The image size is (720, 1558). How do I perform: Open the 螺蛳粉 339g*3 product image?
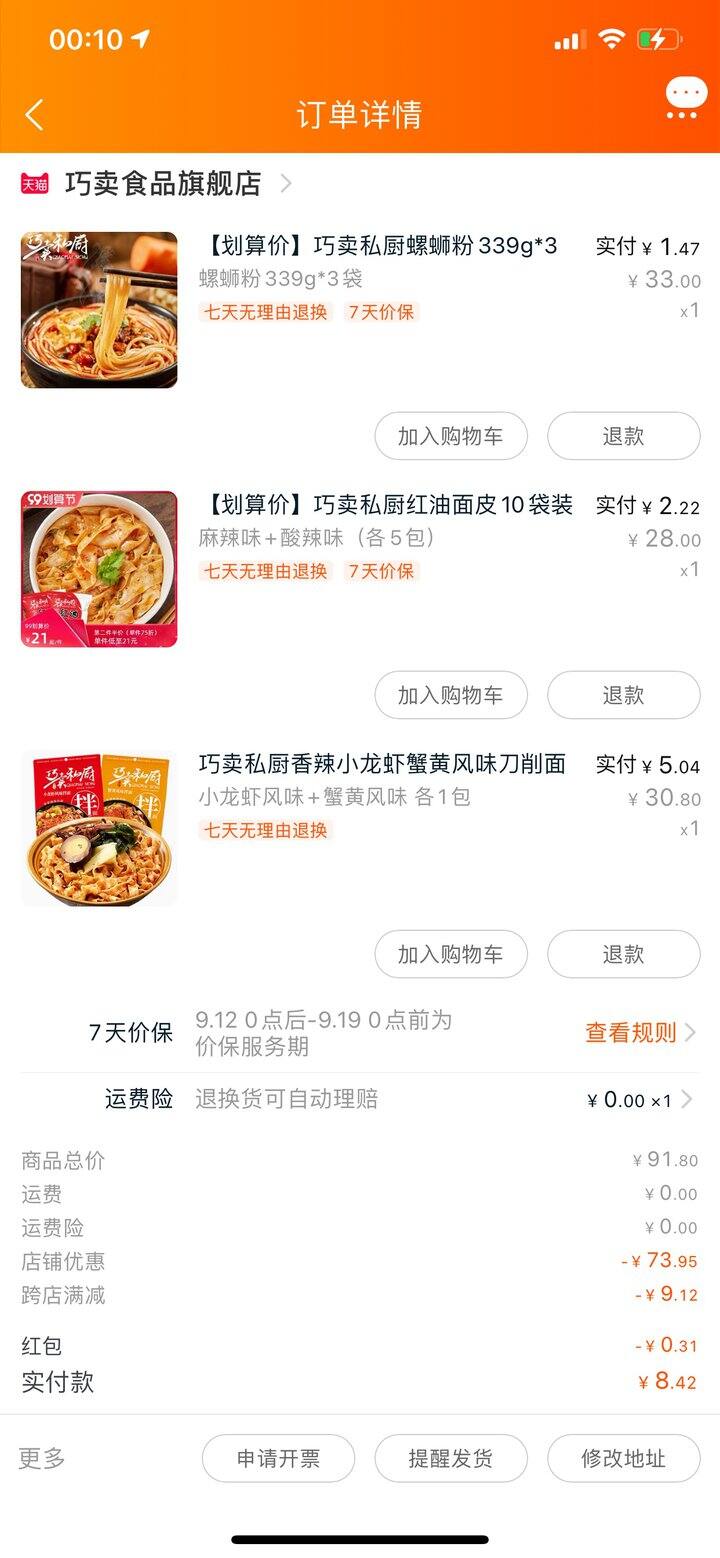click(x=99, y=310)
